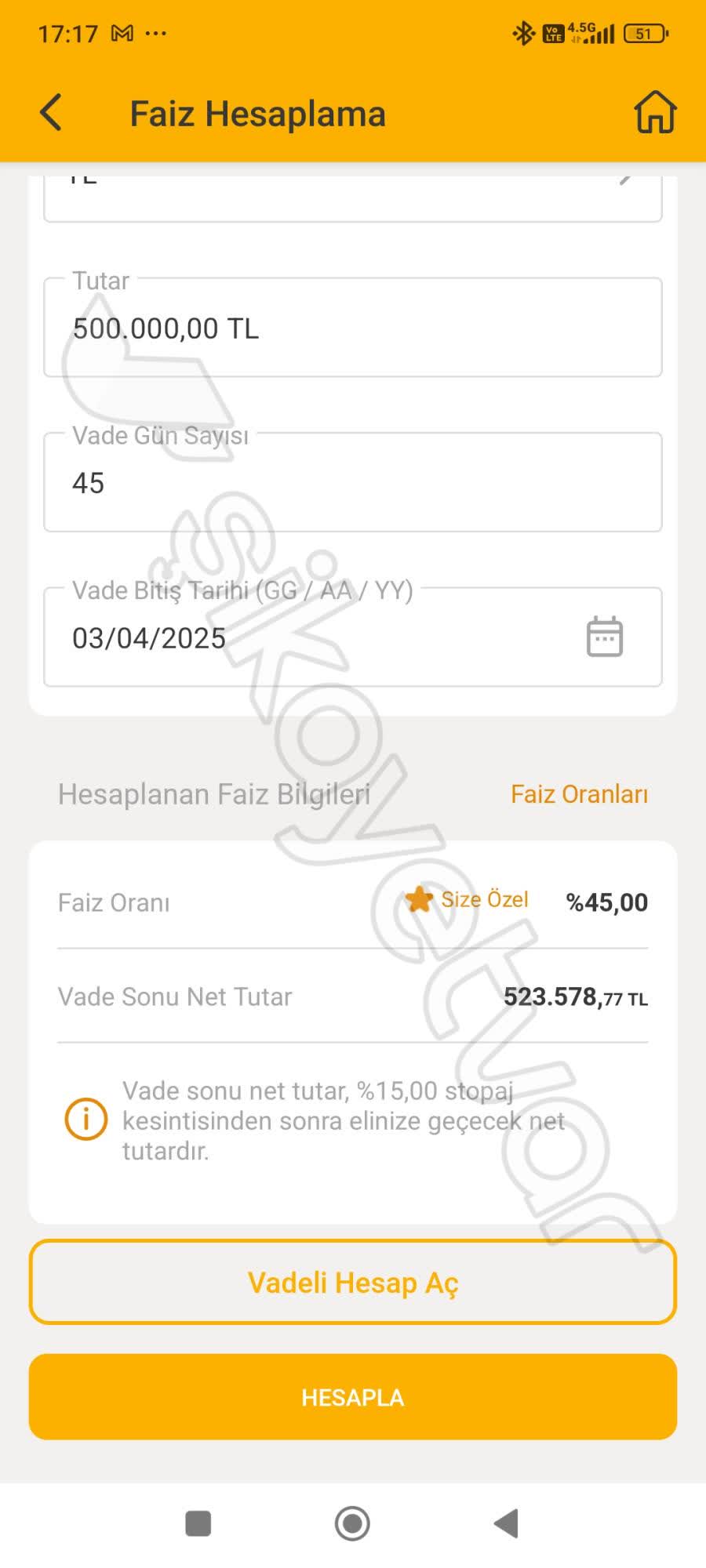The height and width of the screenshot is (1568, 706).
Task: Tap the info icon beside the stopaj explanation
Action: 86,1120
